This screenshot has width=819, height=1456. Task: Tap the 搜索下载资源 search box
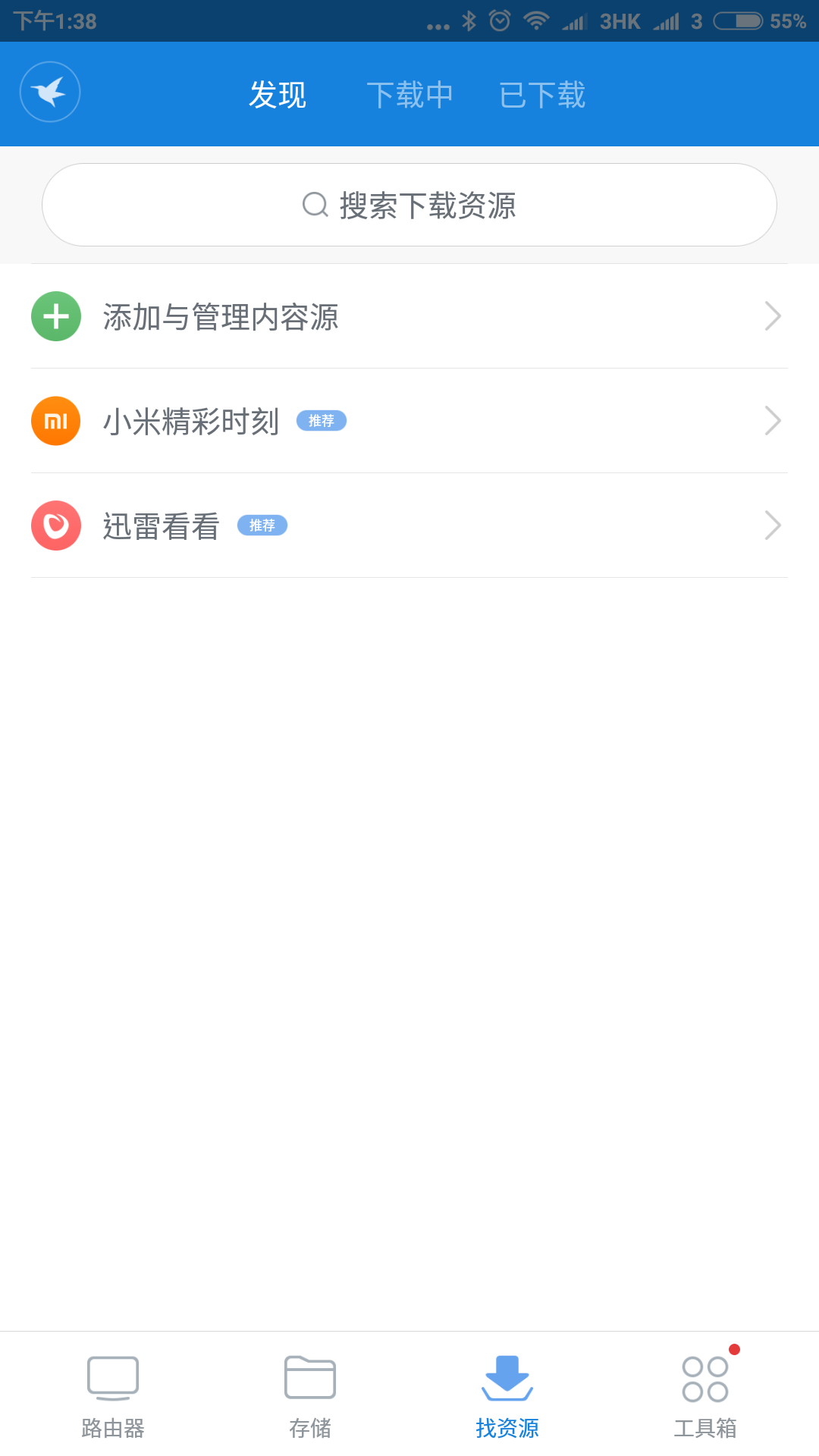[x=409, y=205]
